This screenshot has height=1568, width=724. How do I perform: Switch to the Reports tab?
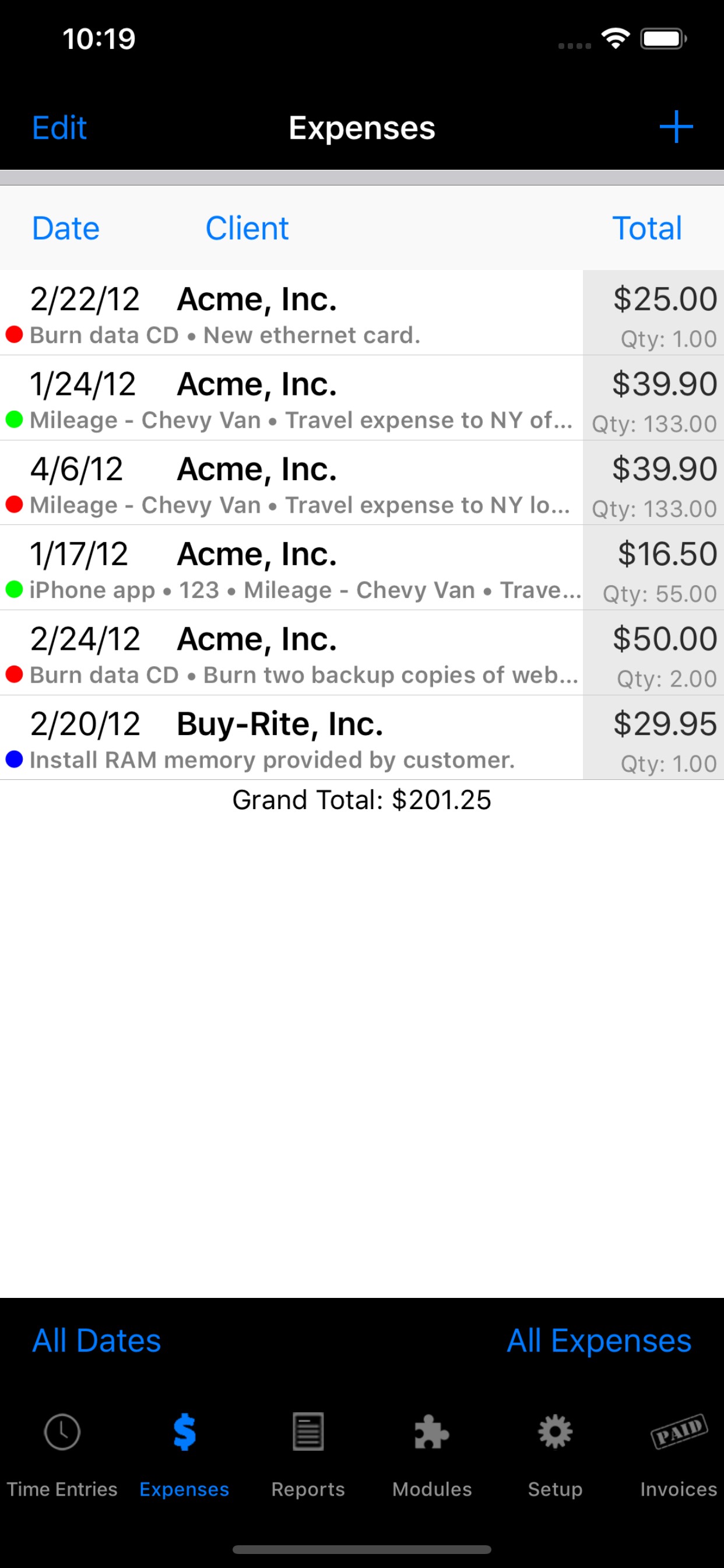(308, 1455)
